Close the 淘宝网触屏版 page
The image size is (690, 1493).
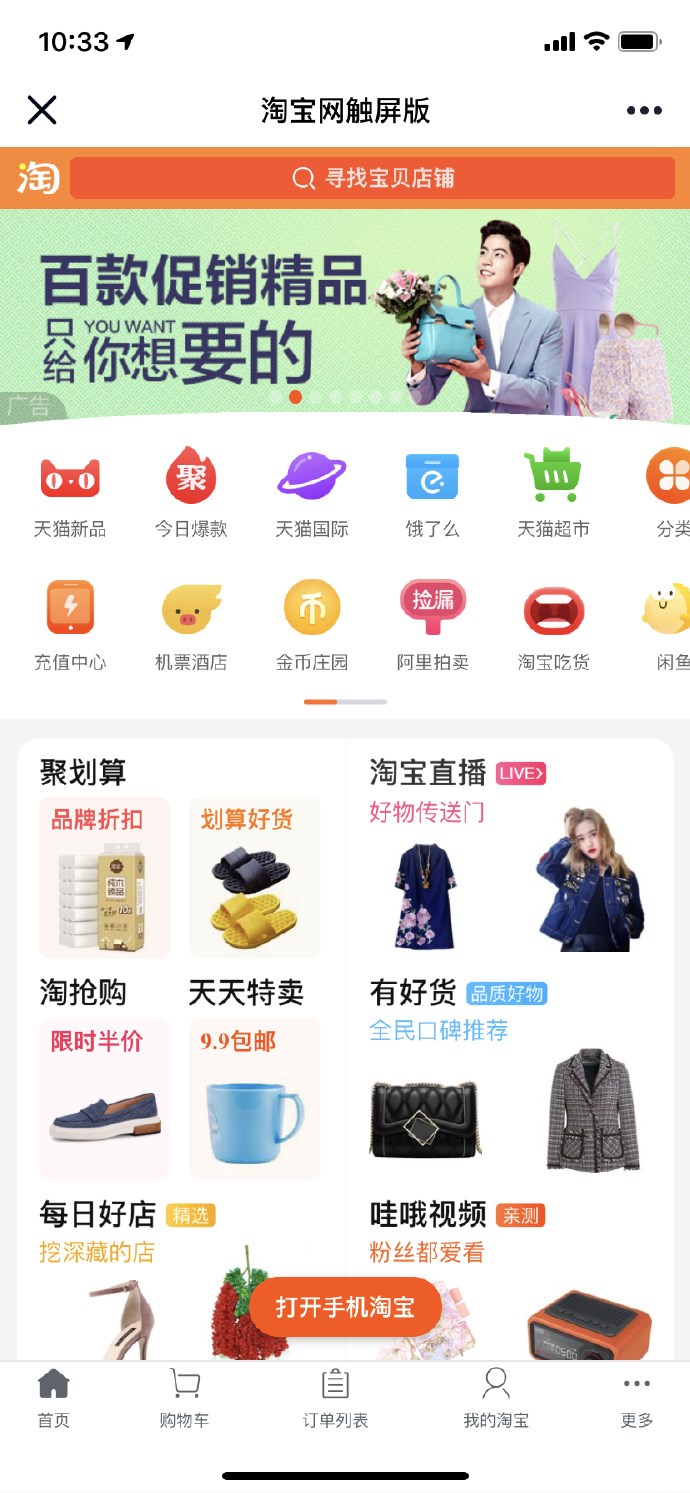[42, 110]
